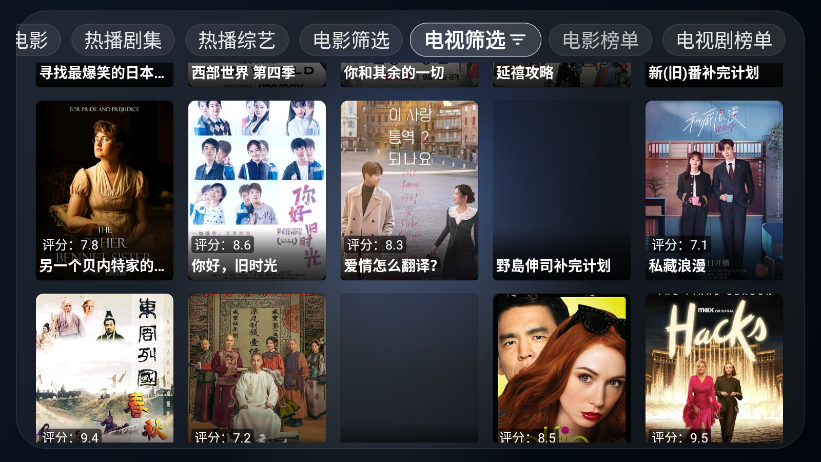Select the 你和其余的一切 card
This screenshot has width=821, height=462.
409,73
